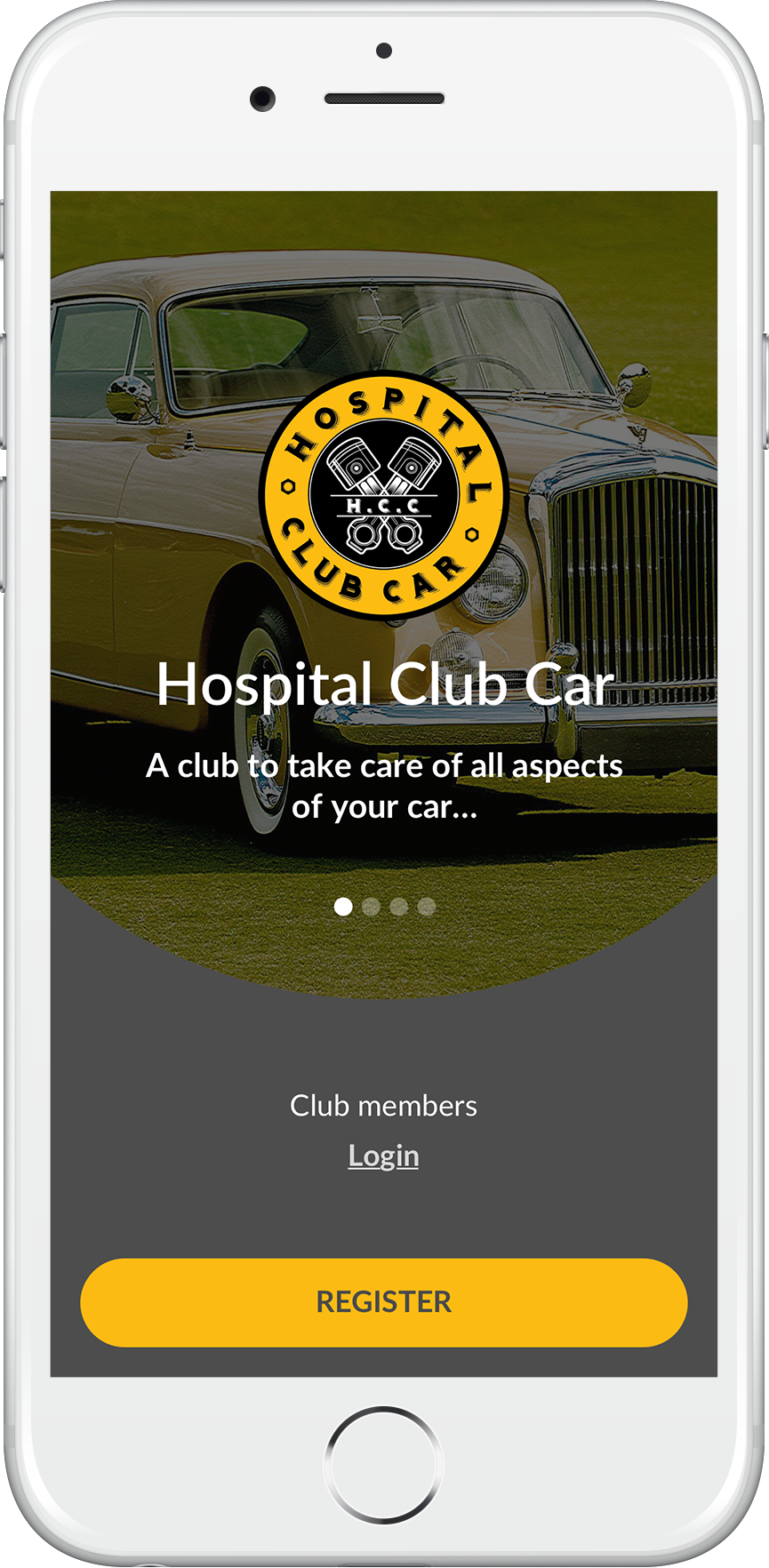
Task: Tap the yellow REGISTER button
Action: (x=383, y=1301)
